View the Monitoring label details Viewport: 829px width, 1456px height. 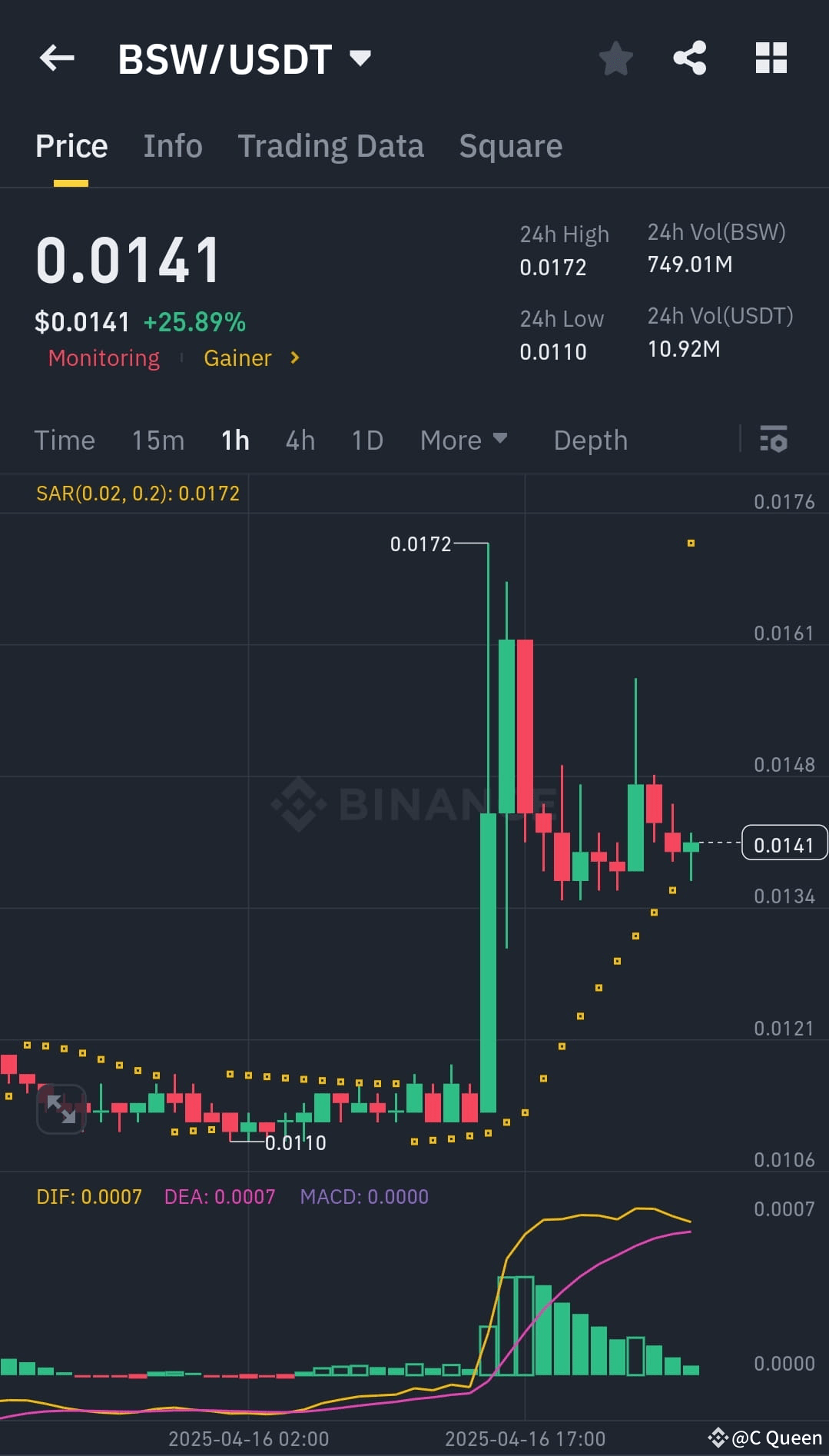[103, 357]
